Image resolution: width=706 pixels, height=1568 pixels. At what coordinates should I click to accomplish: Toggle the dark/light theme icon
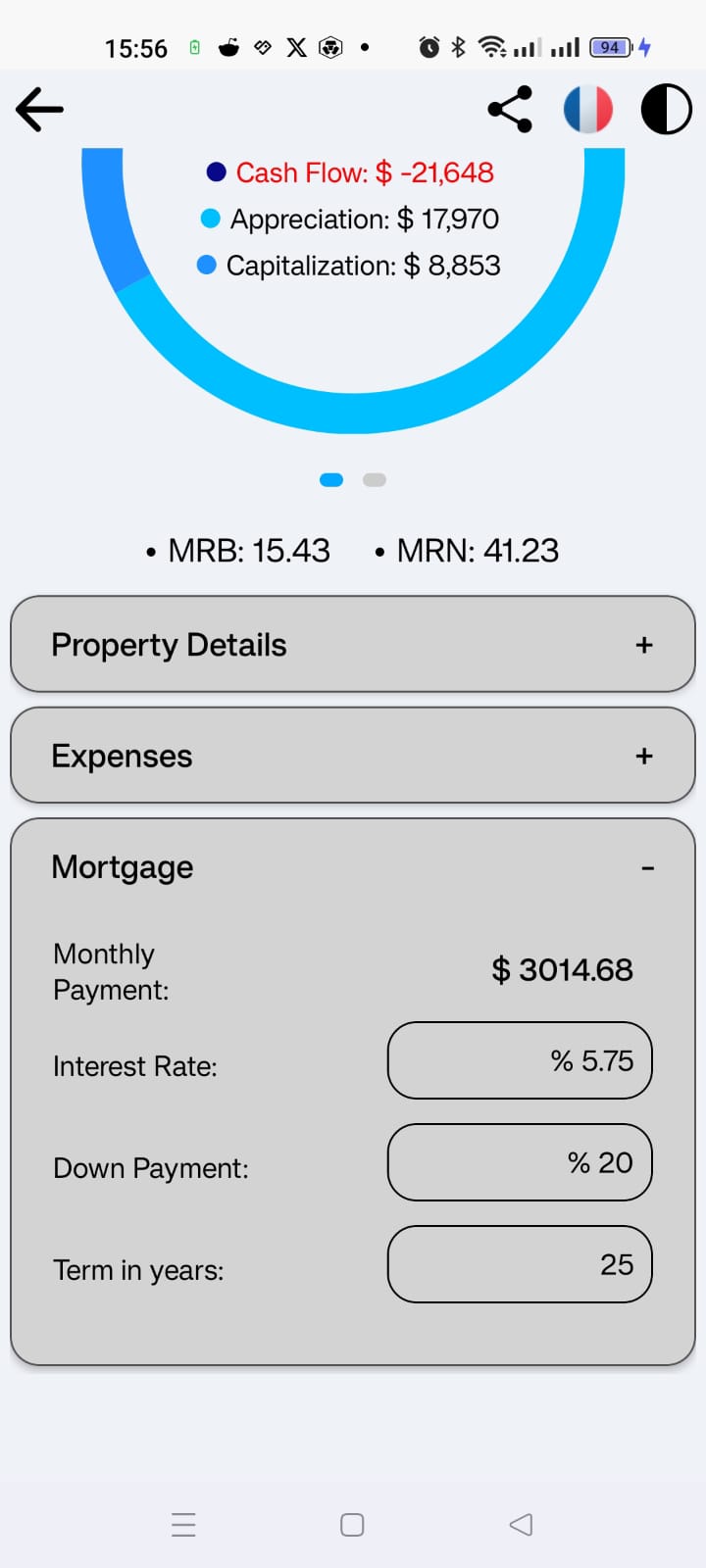pyautogui.click(x=666, y=109)
